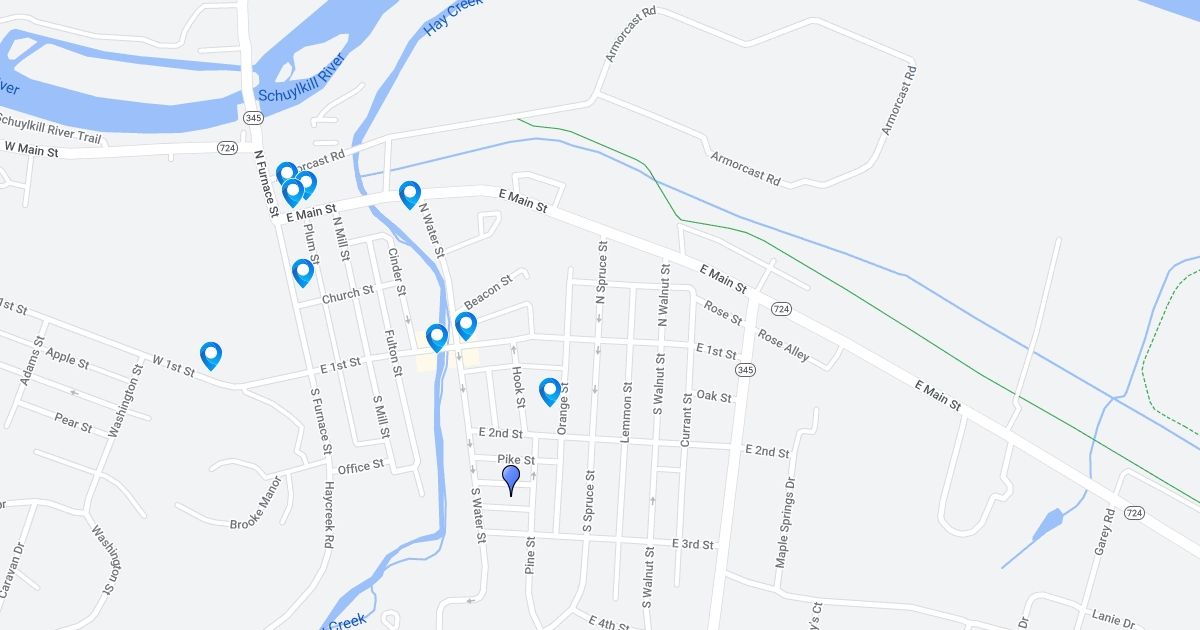The height and width of the screenshot is (630, 1200).
Task: Open the map pin beside Orange St
Action: point(549,391)
